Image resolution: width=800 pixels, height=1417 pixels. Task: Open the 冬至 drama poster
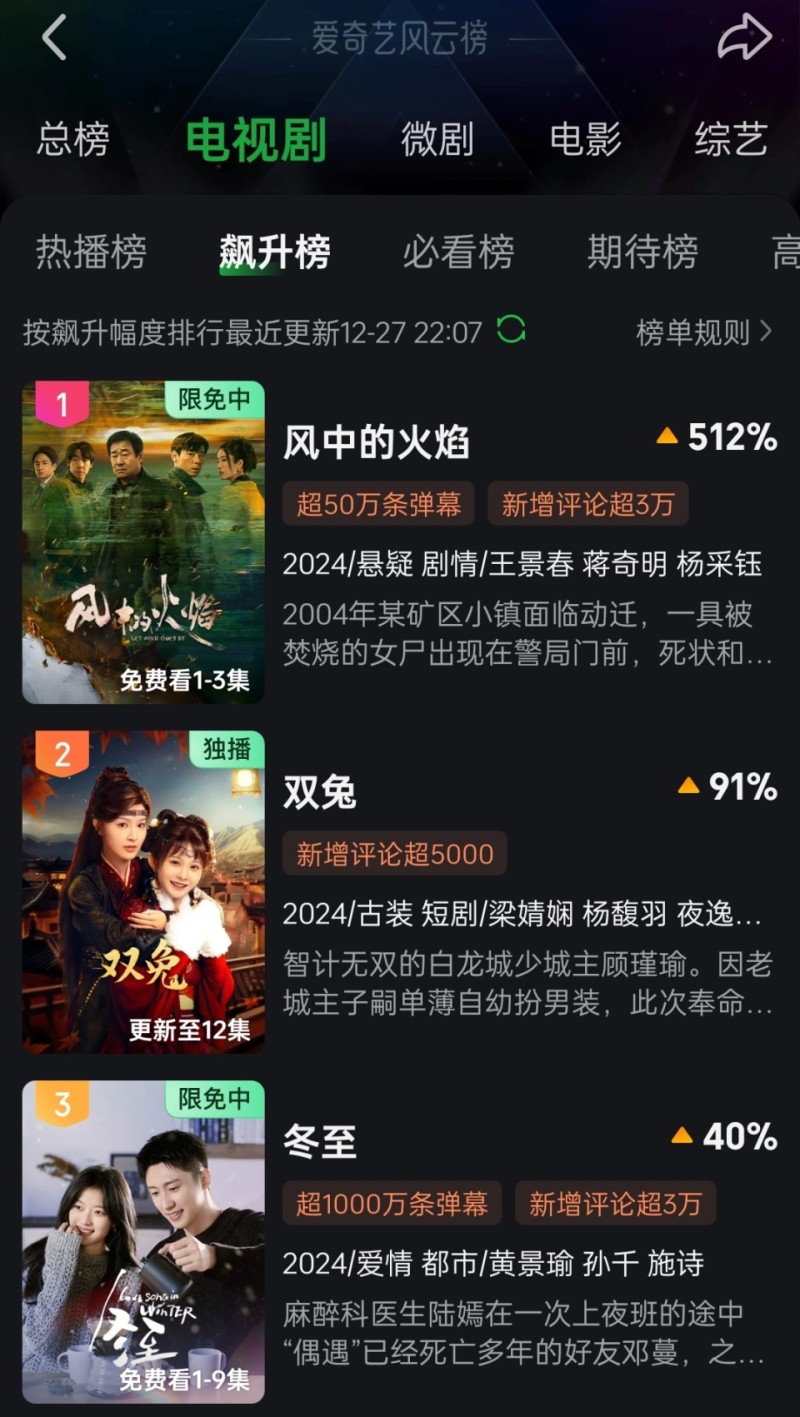(143, 1240)
